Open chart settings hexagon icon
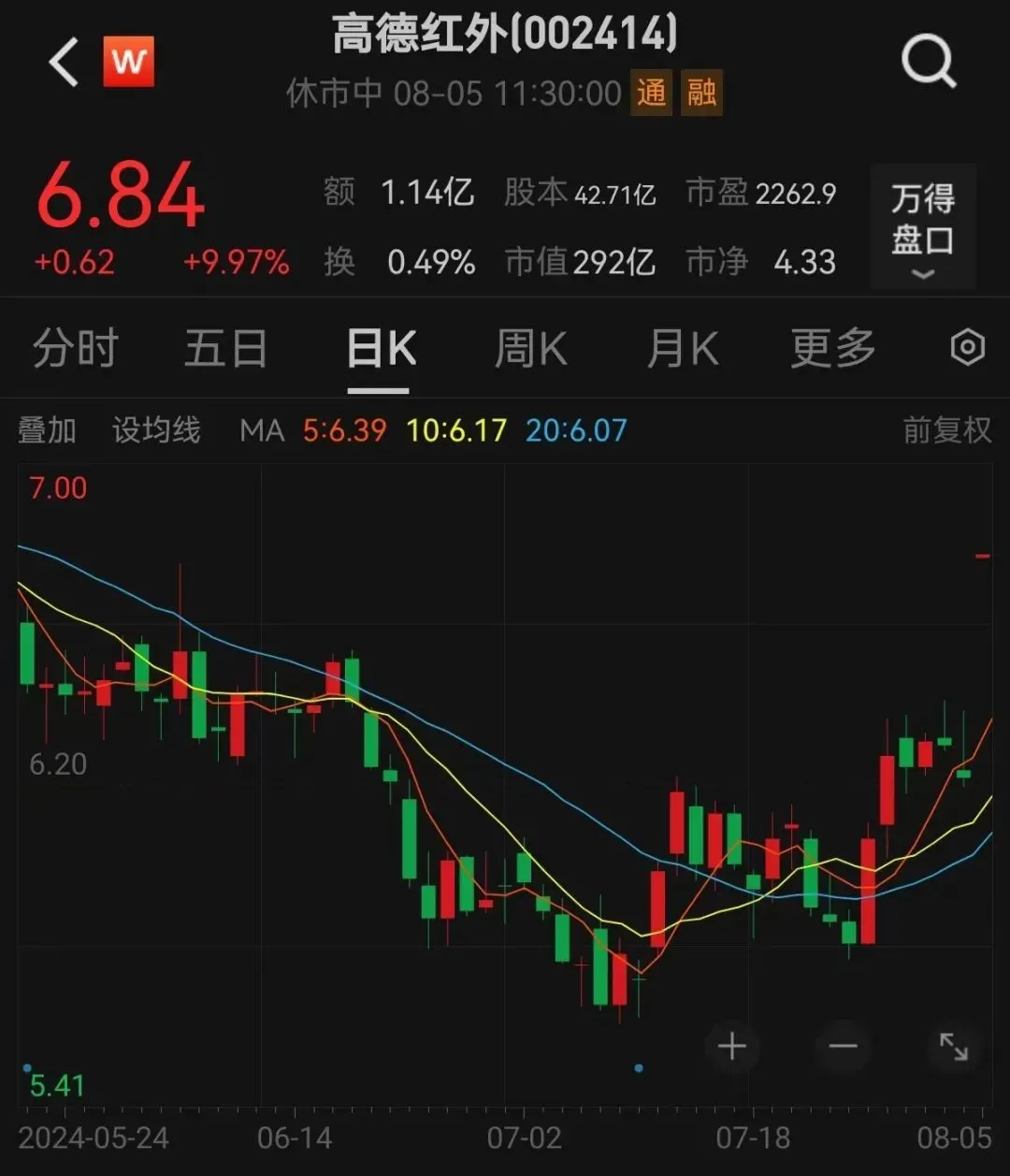 coord(967,348)
